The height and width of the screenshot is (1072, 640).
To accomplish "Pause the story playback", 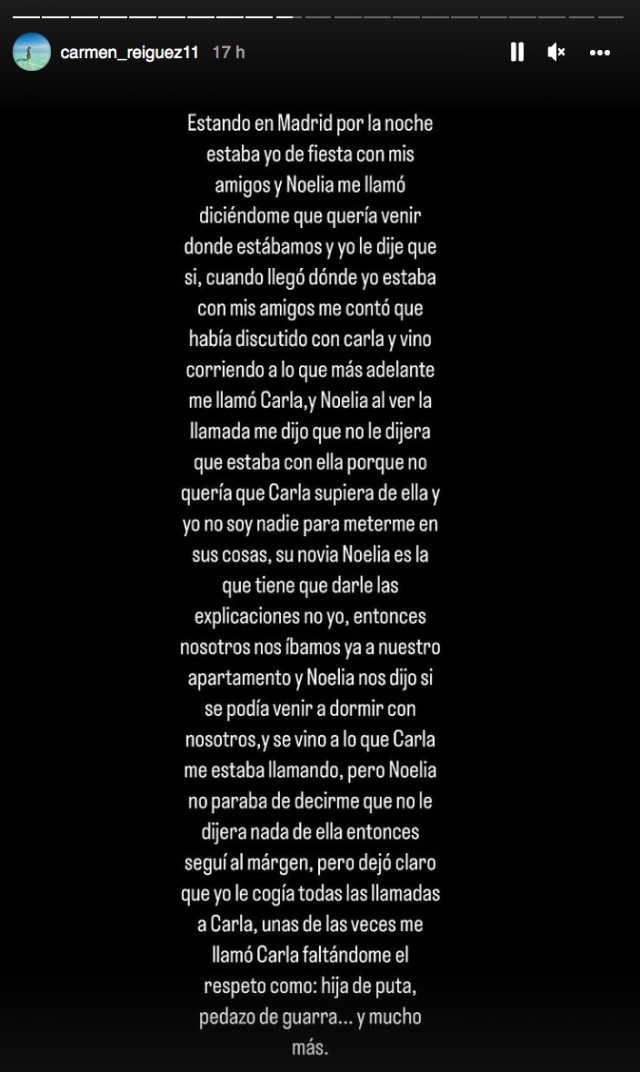I will point(517,52).
